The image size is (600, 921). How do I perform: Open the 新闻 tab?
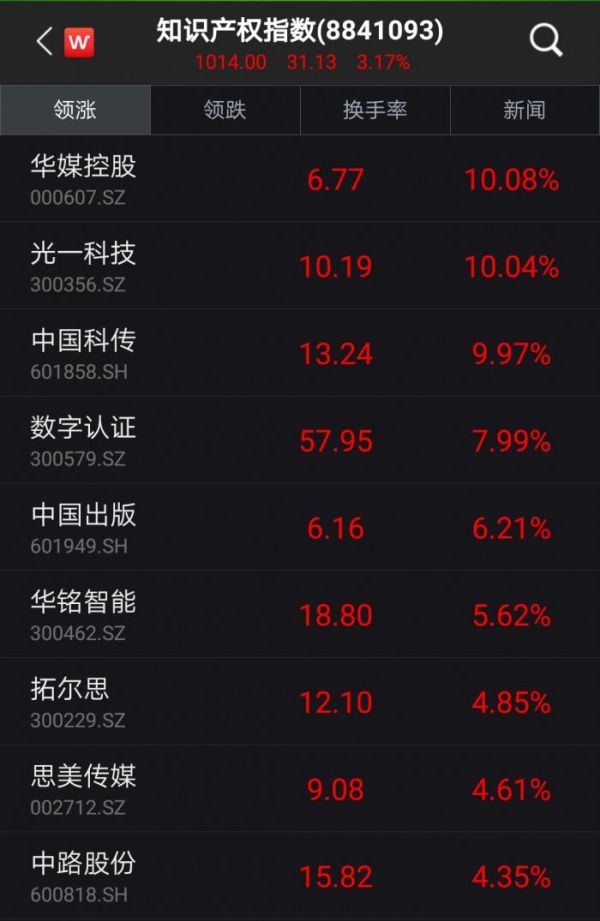coord(525,110)
